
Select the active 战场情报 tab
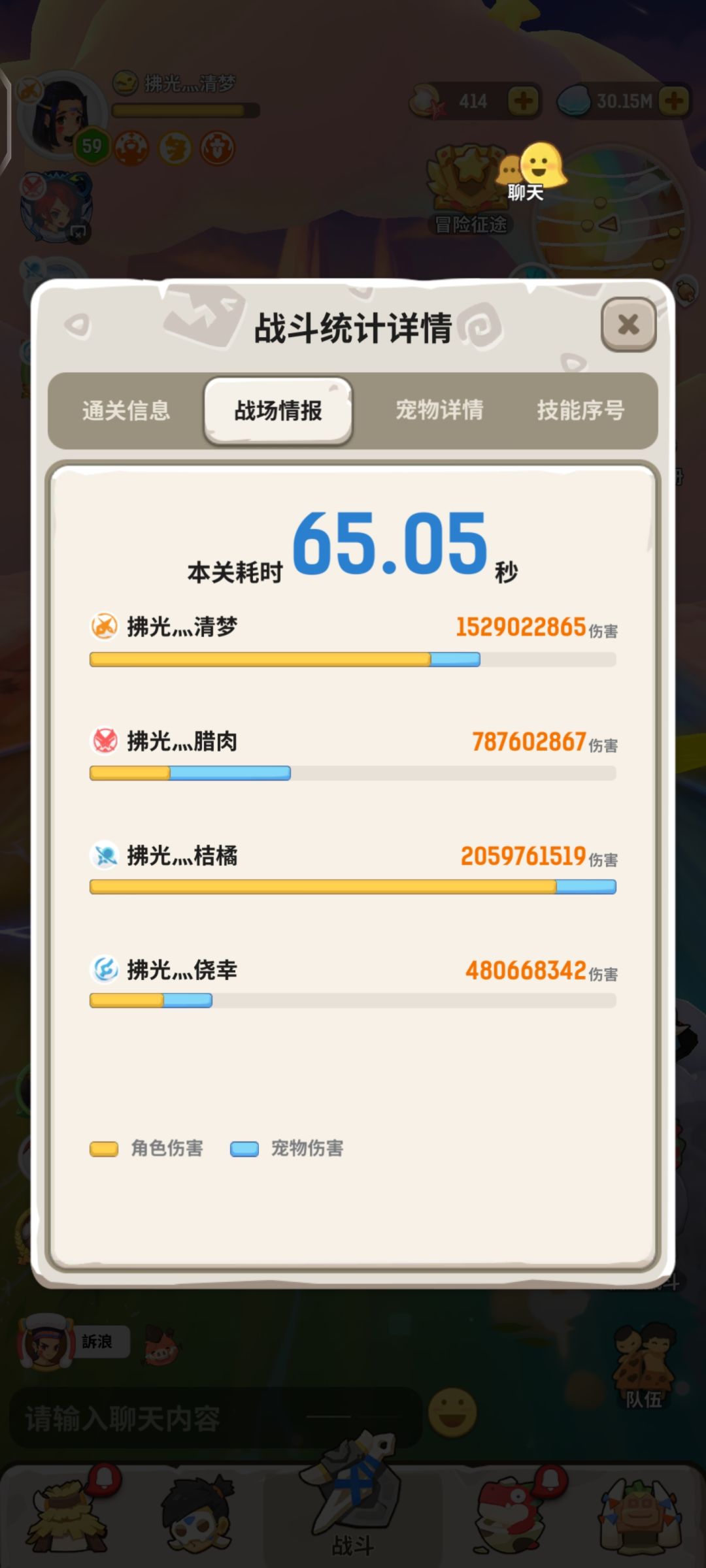(x=279, y=410)
